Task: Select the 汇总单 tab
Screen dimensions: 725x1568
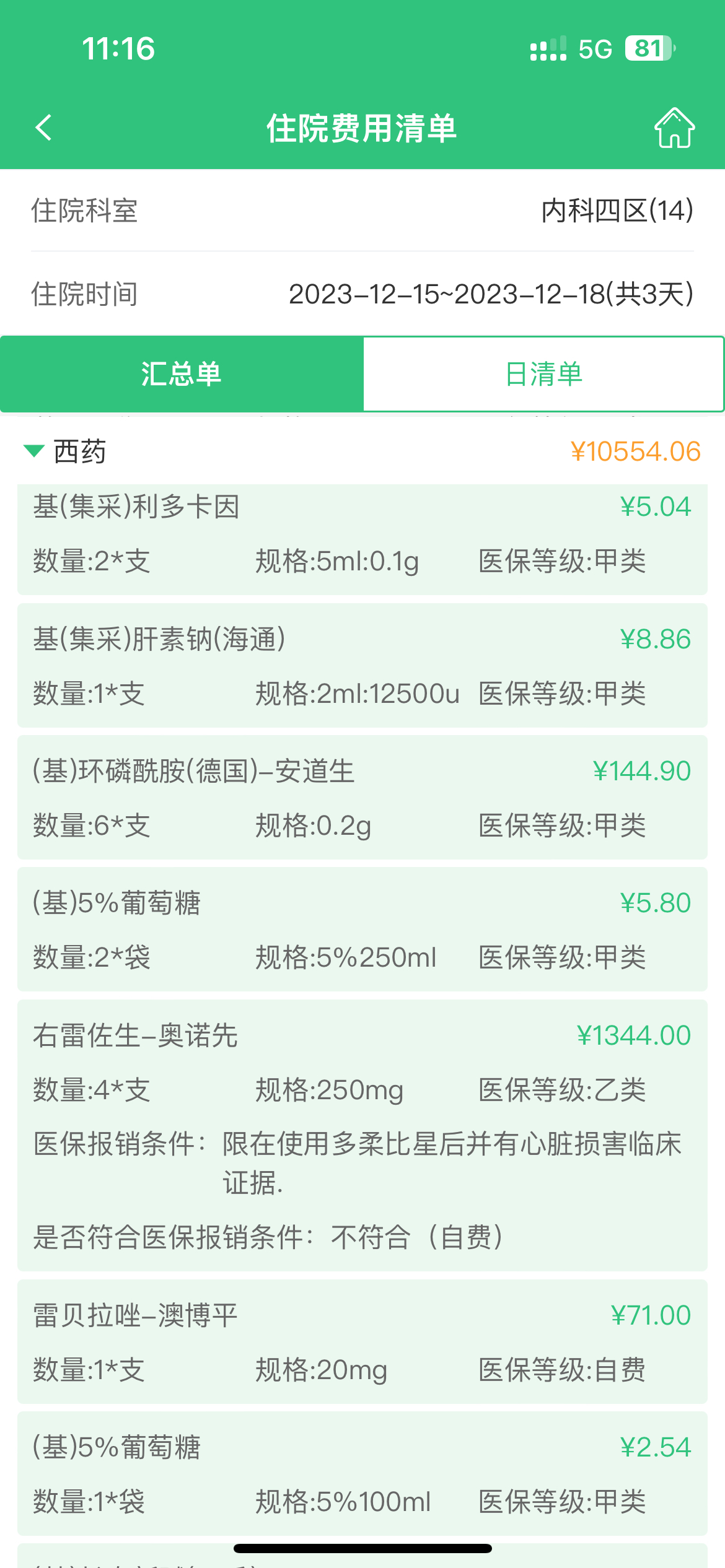Action: click(x=182, y=374)
